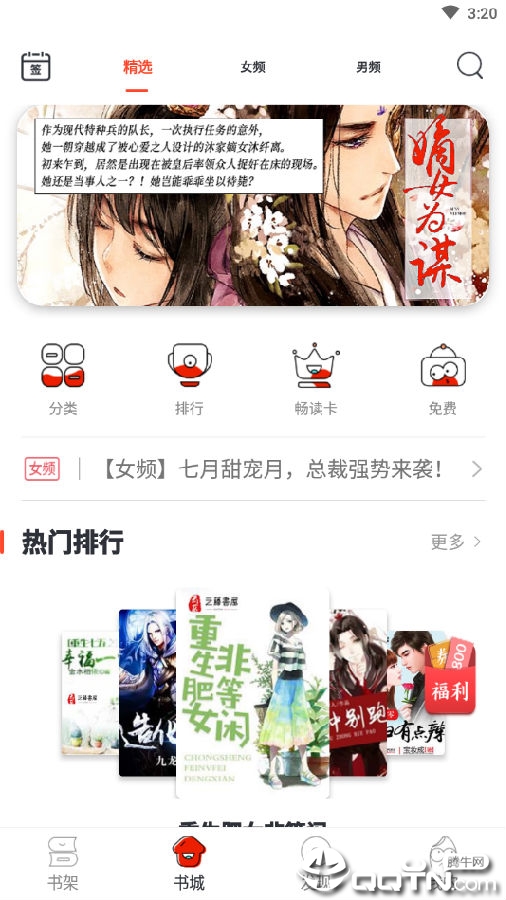Open the search magnifier
Viewport: 506px width, 900px height.
coord(470,65)
